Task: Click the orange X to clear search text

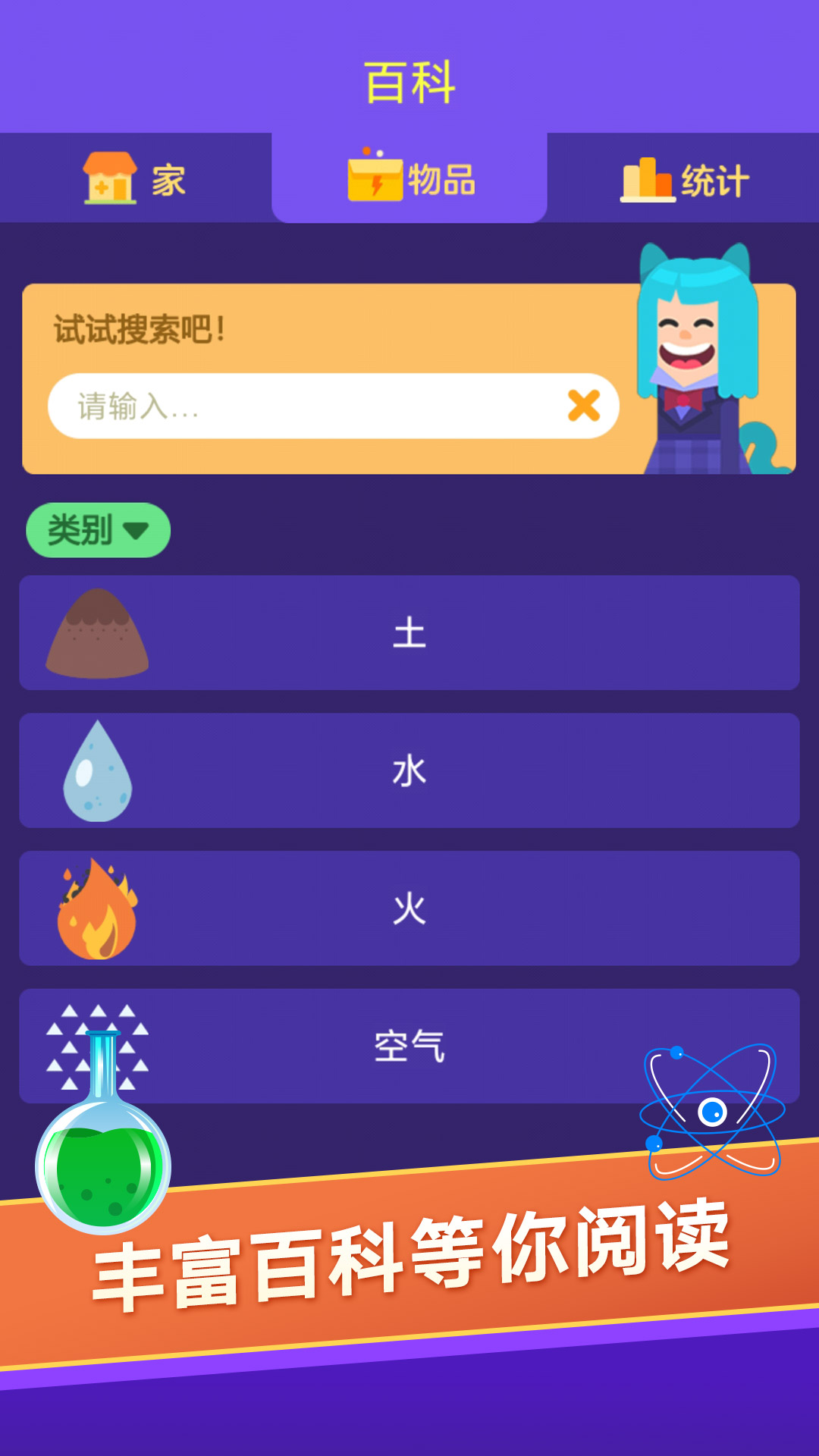Action: coord(582,407)
